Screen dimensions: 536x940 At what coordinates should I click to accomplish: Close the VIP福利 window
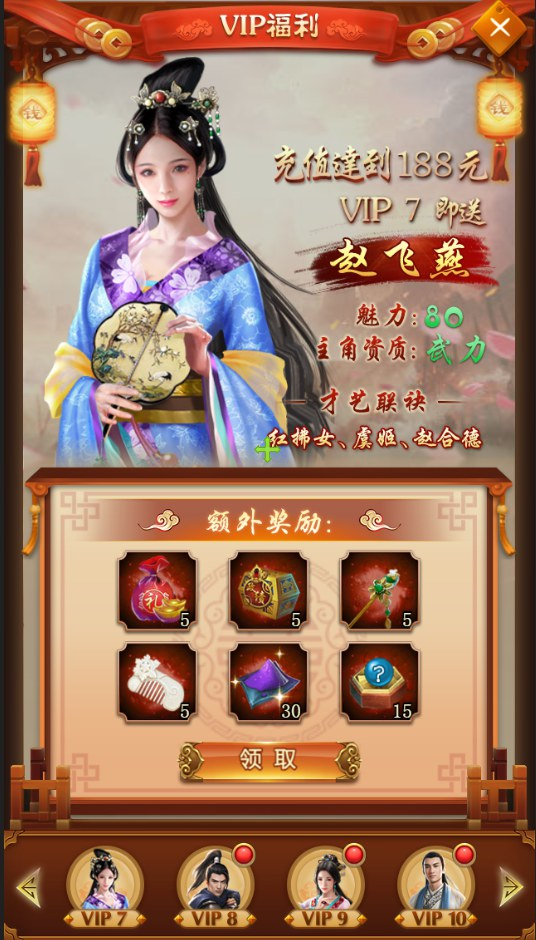point(499,27)
